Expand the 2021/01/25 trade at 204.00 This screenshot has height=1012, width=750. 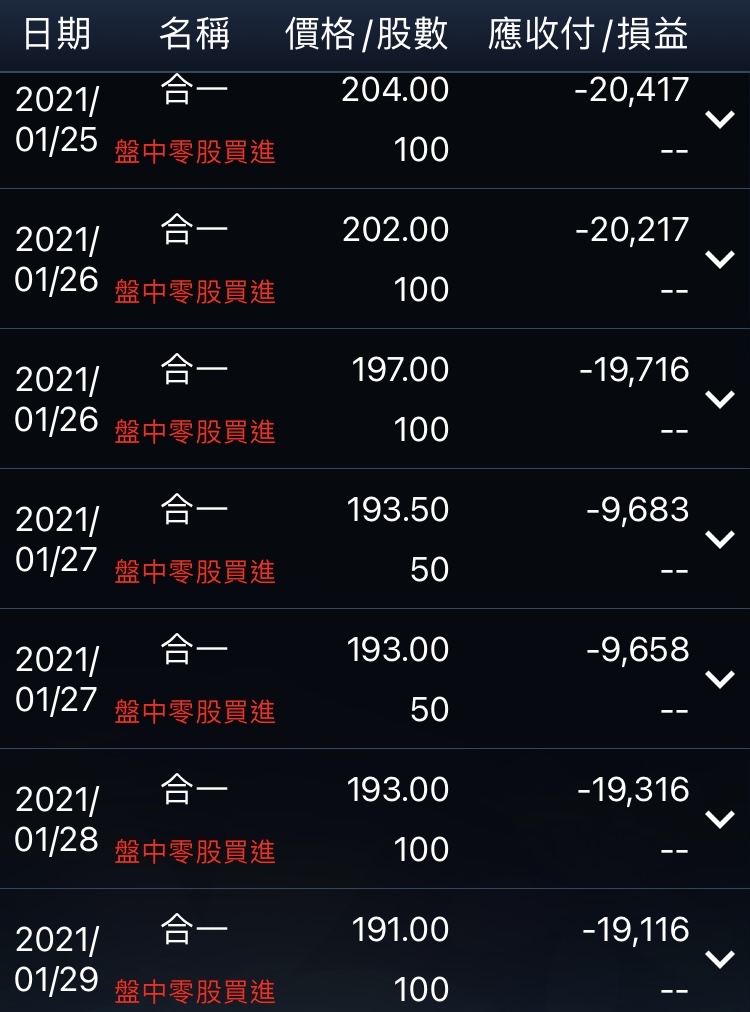(x=720, y=120)
